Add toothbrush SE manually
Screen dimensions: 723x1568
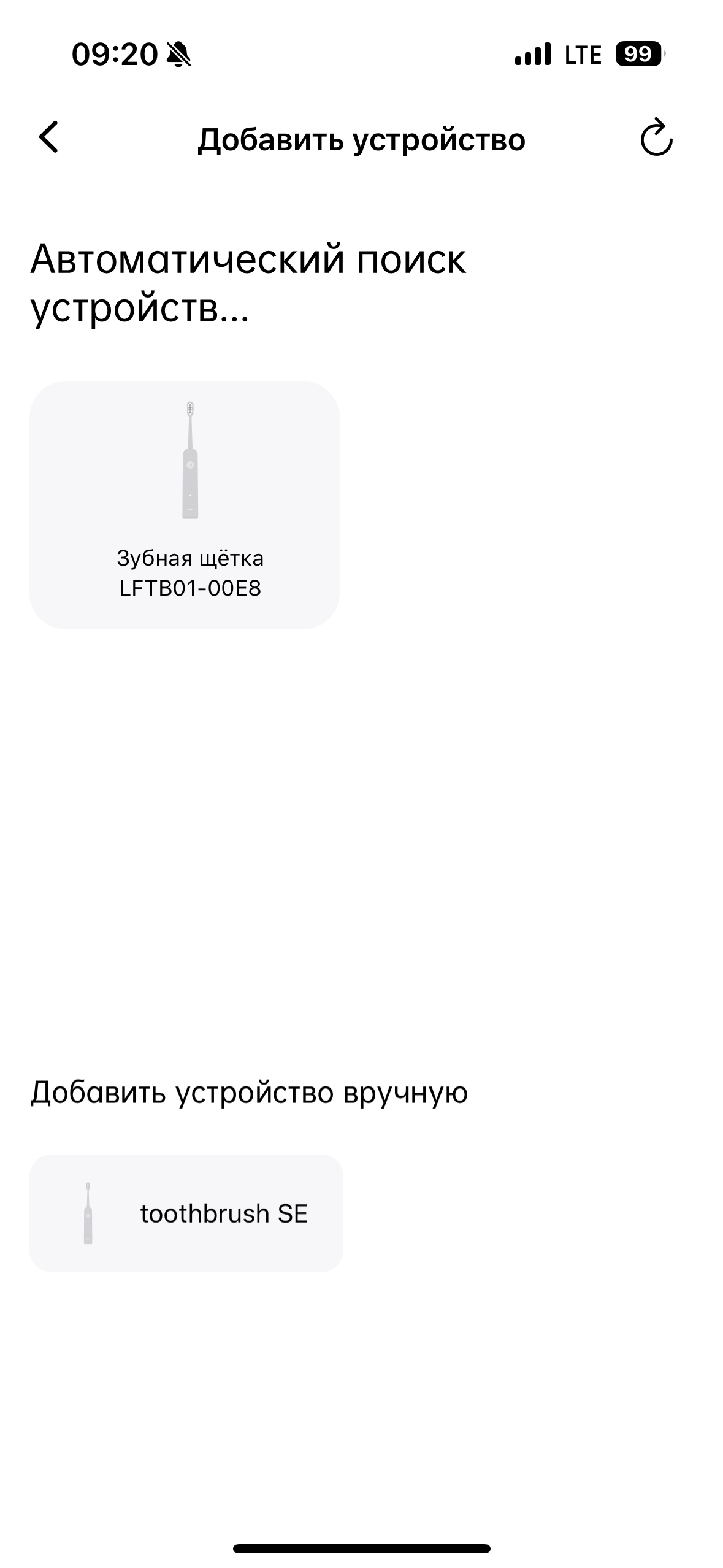pos(186,1213)
